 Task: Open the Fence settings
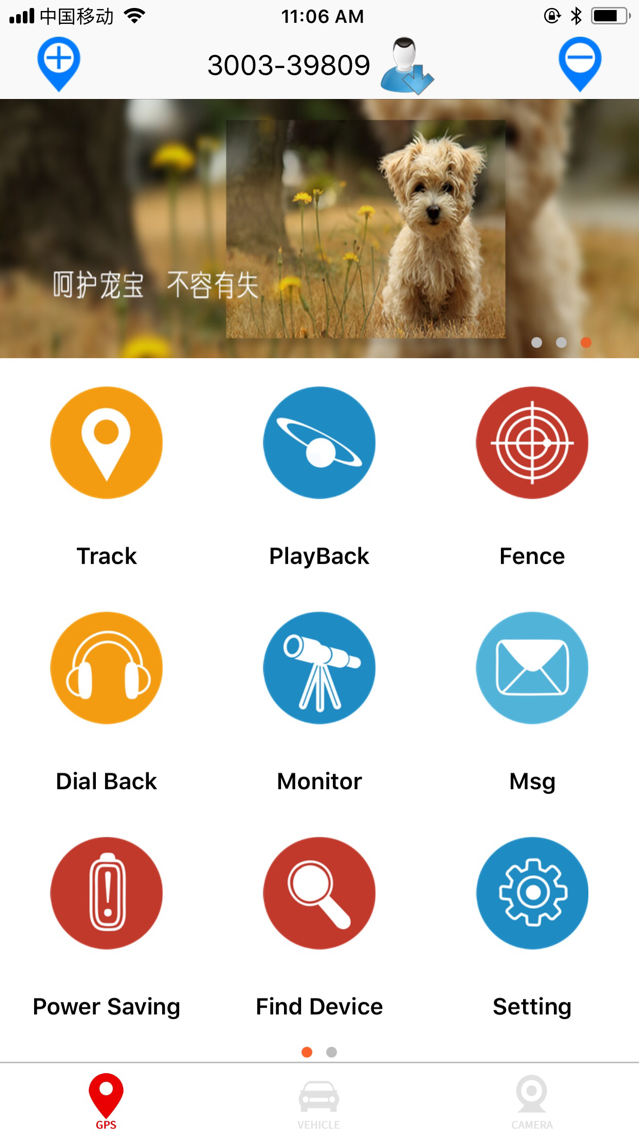532,443
